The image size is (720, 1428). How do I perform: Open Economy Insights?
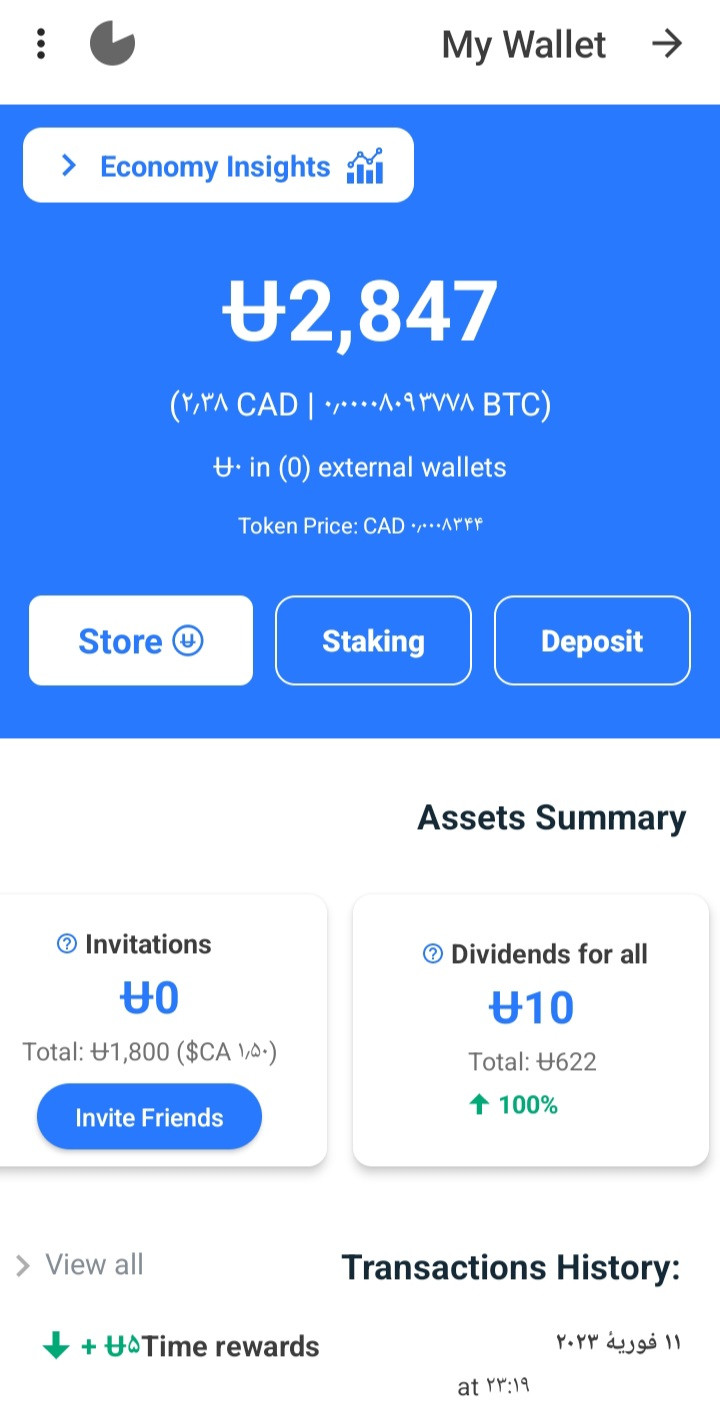(x=218, y=166)
